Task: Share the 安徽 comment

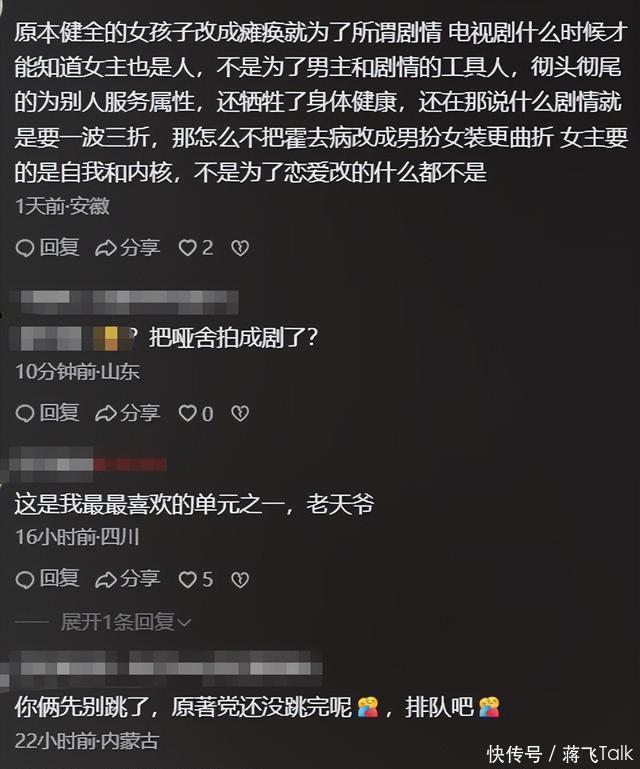Action: [127, 248]
